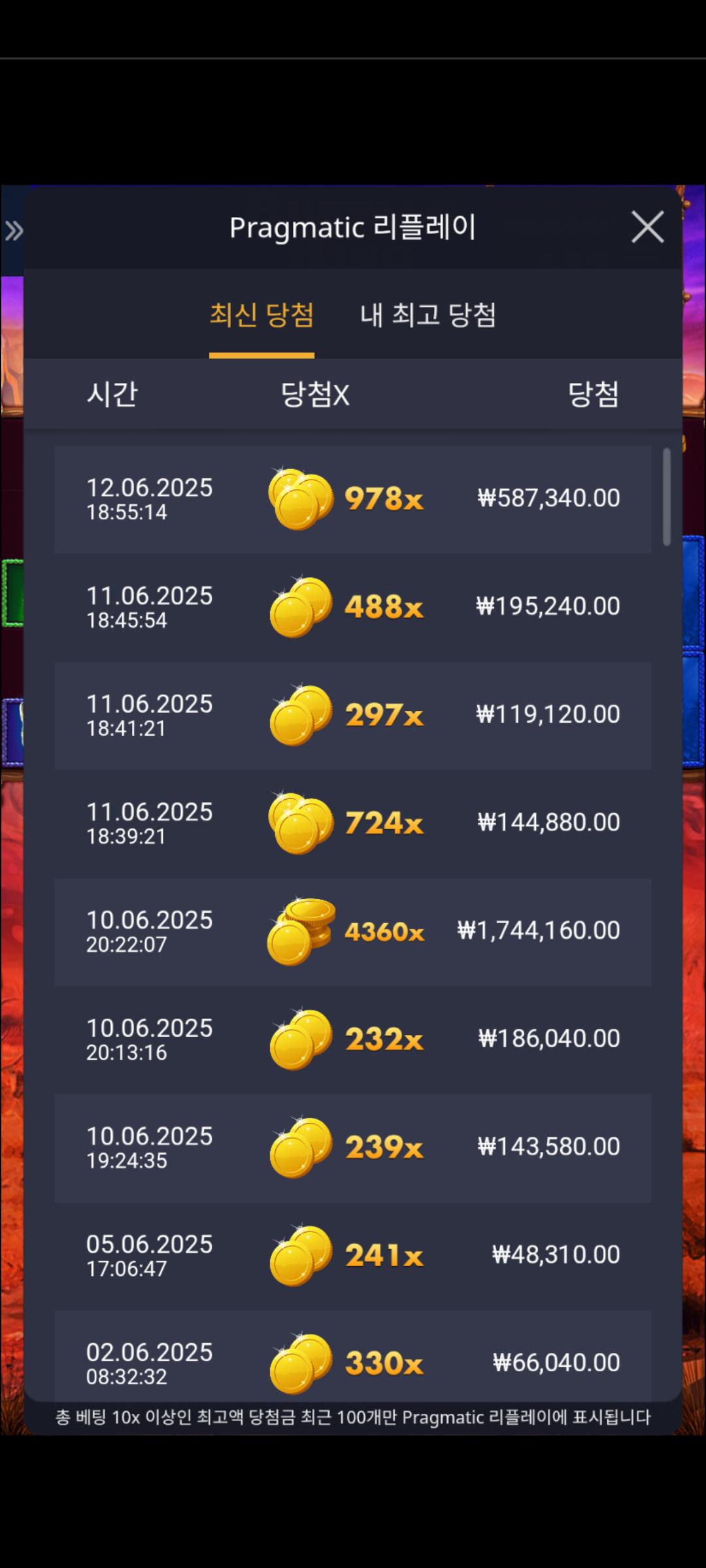Tap the double-arrow expand icon
706x1568 pixels.
(14, 231)
